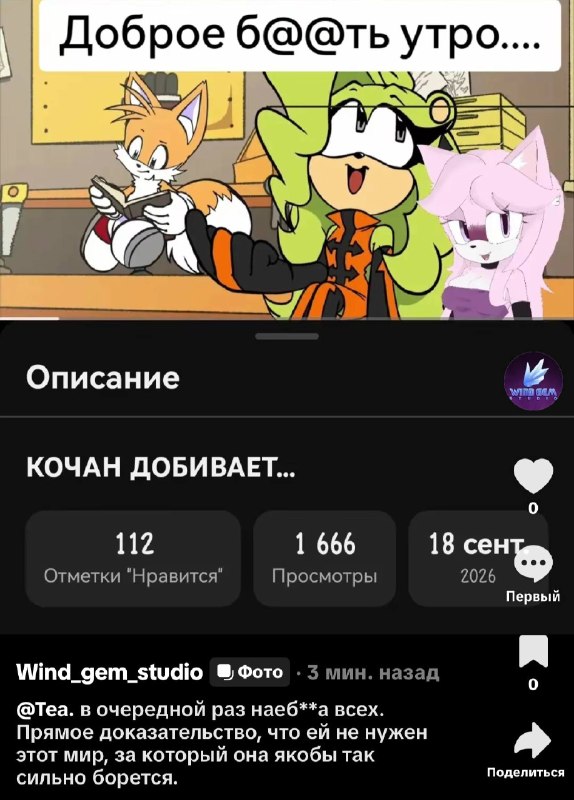Tap the Фото badge next to the username
574x800 pixels.
click(250, 672)
